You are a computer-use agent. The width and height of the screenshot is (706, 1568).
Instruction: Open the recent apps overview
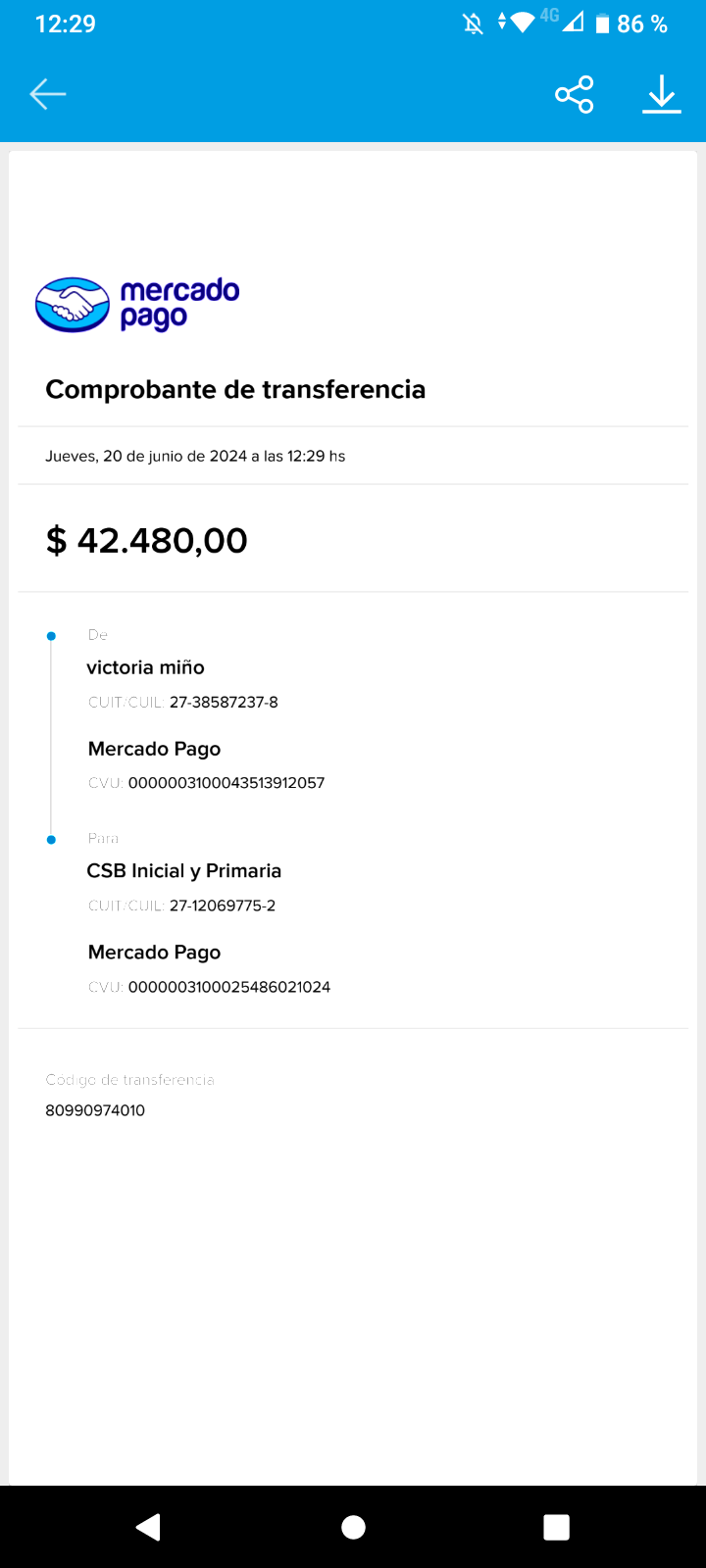[x=556, y=1527]
